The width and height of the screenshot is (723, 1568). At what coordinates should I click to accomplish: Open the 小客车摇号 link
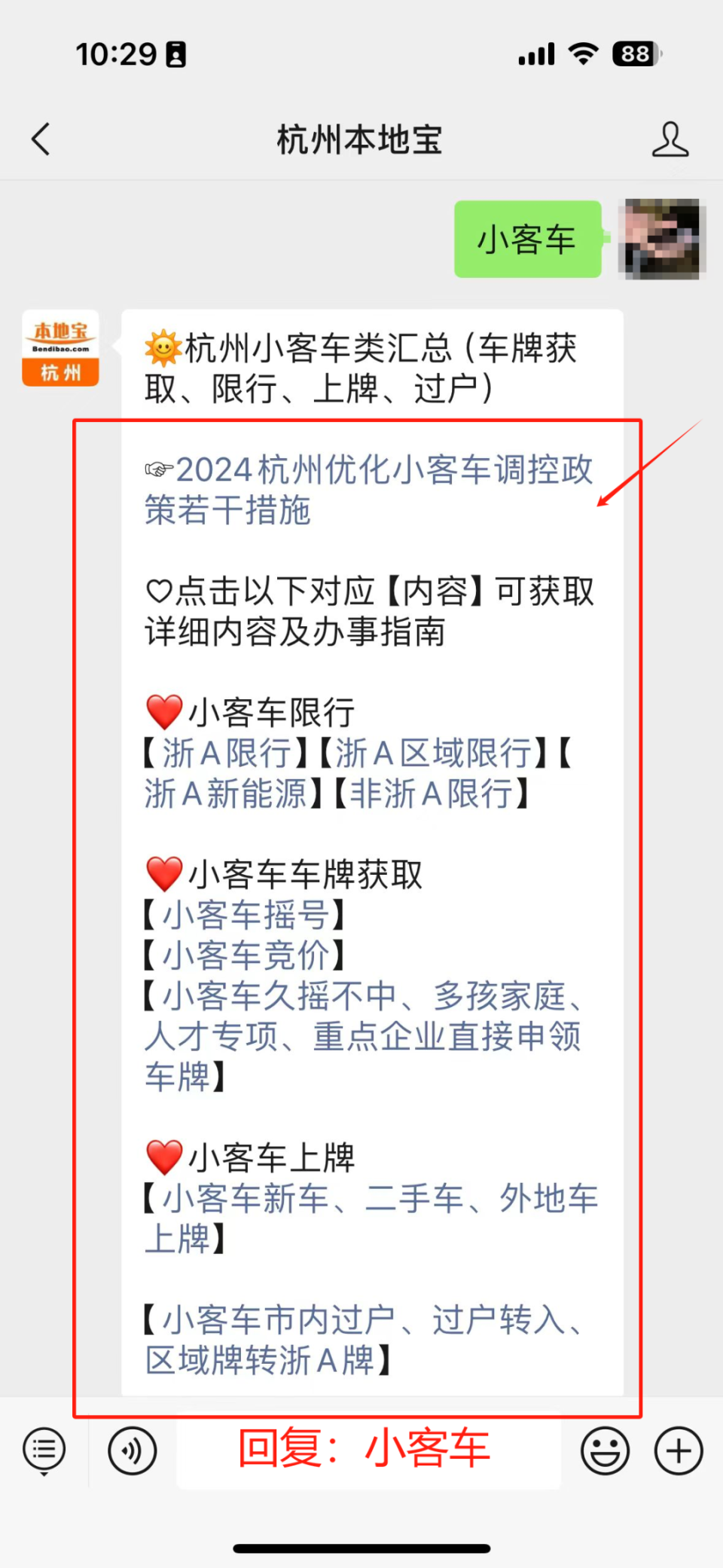click(x=246, y=915)
